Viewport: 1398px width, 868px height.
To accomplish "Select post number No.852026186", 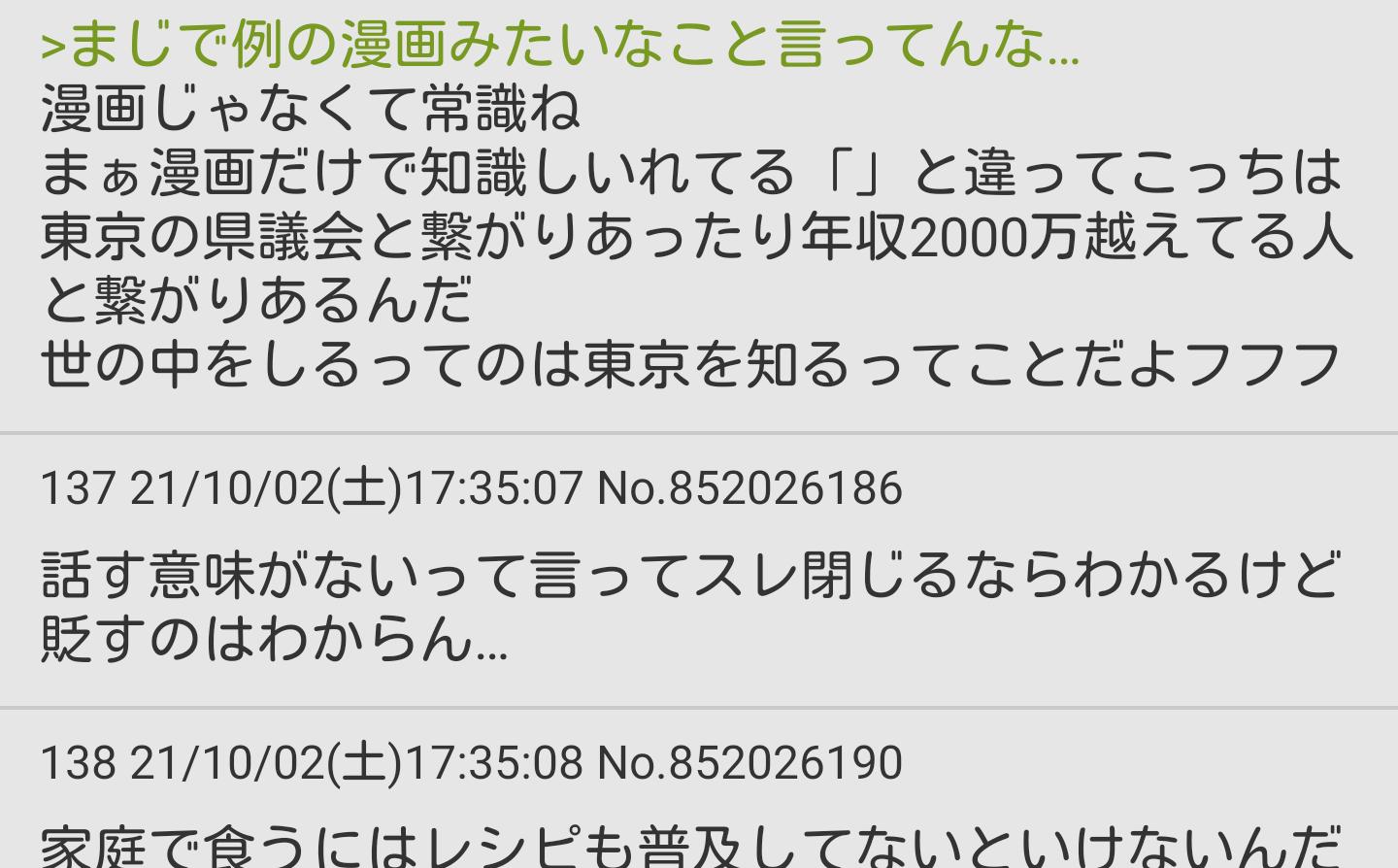I will click(749, 487).
